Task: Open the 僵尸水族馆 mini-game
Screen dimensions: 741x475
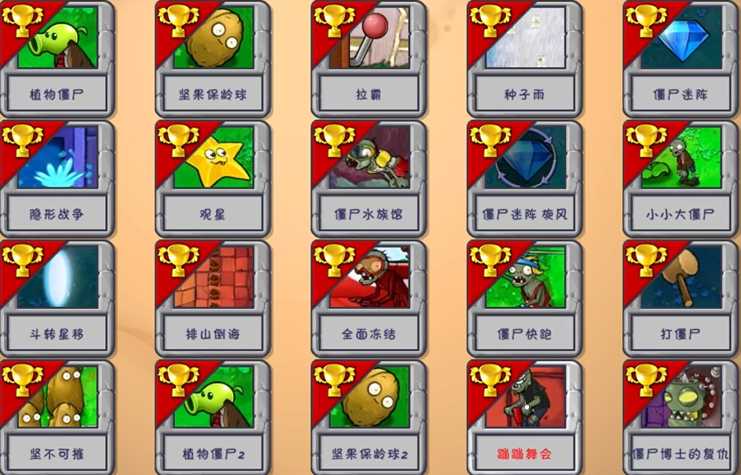Action: (x=369, y=178)
